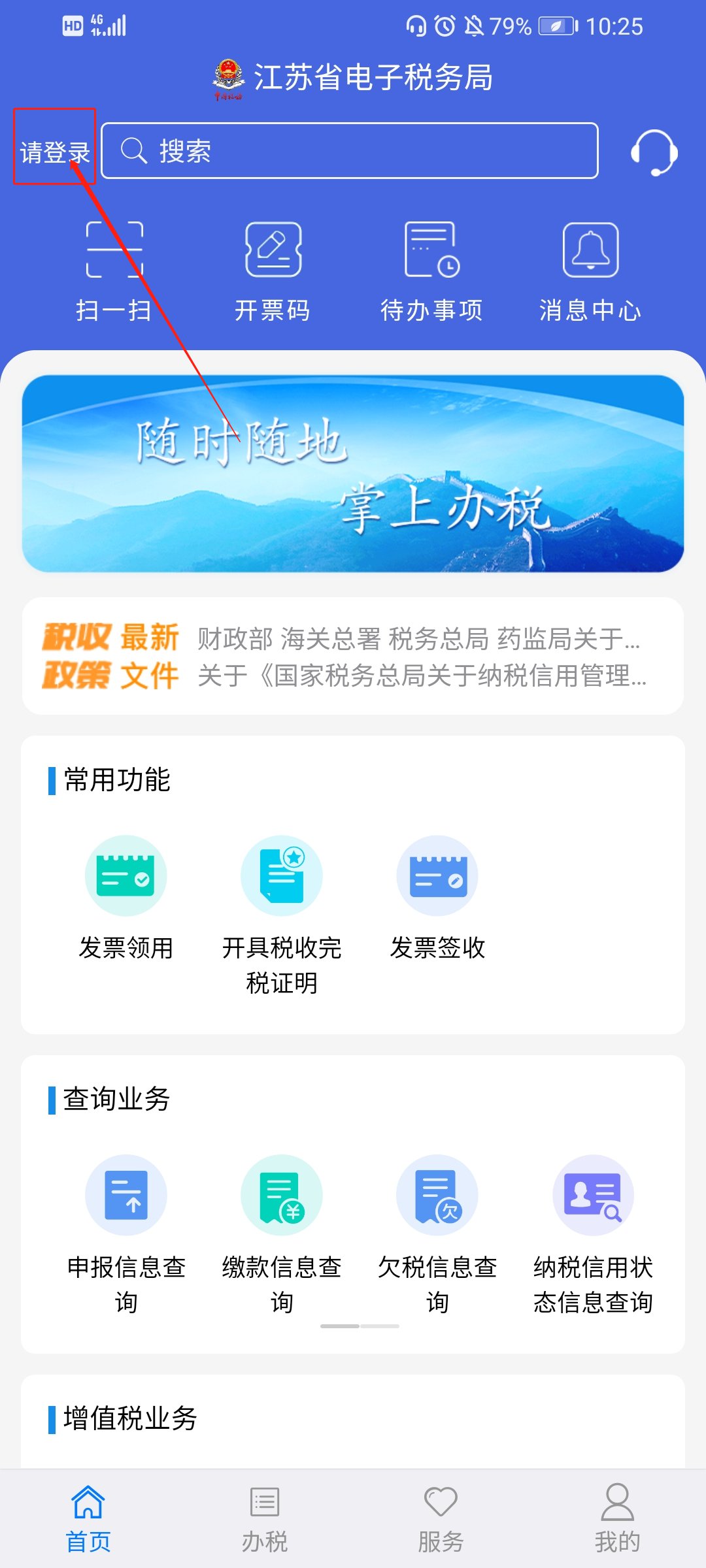Switch to the 办税 tab
The image size is (706, 1568).
[265, 1519]
